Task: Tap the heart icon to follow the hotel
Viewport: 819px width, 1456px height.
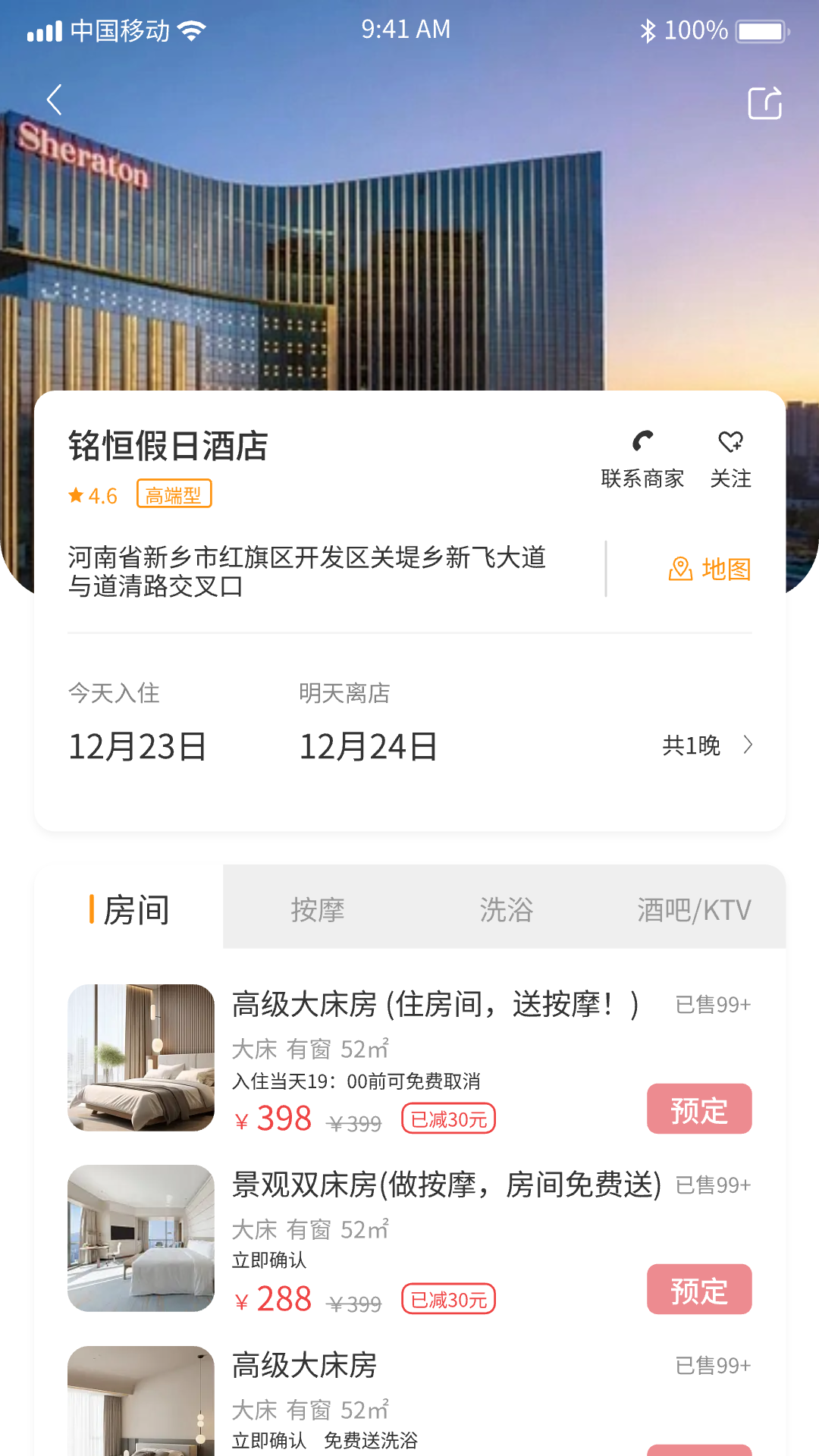Action: pos(730,440)
